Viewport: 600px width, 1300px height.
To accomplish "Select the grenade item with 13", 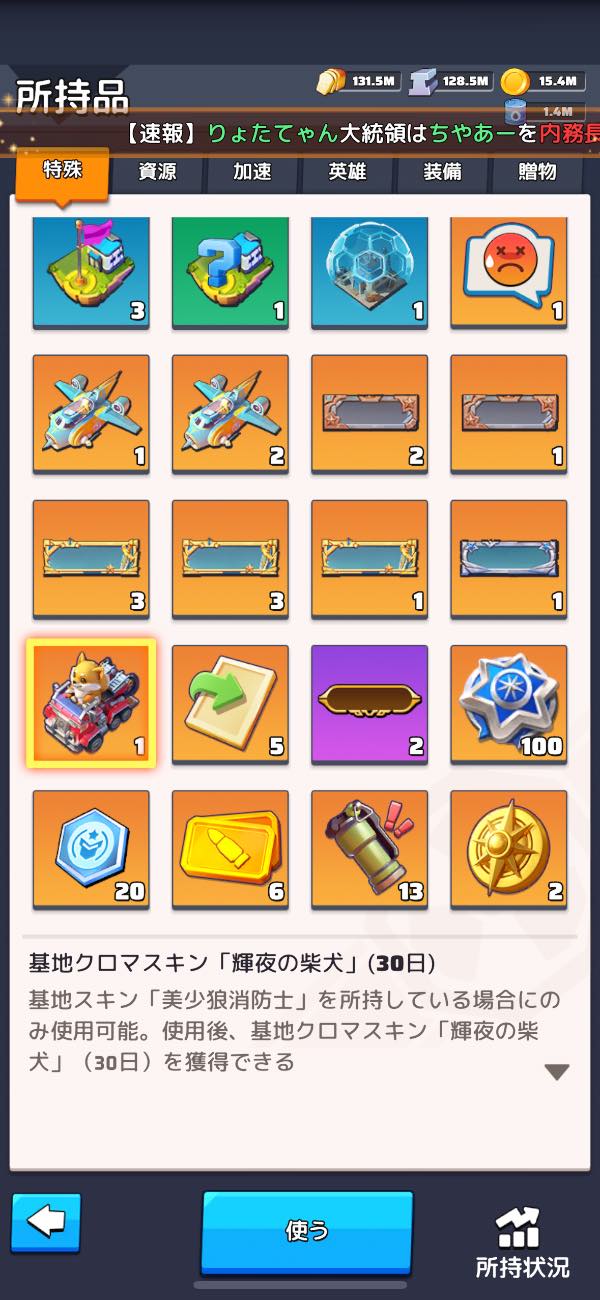I will (369, 850).
